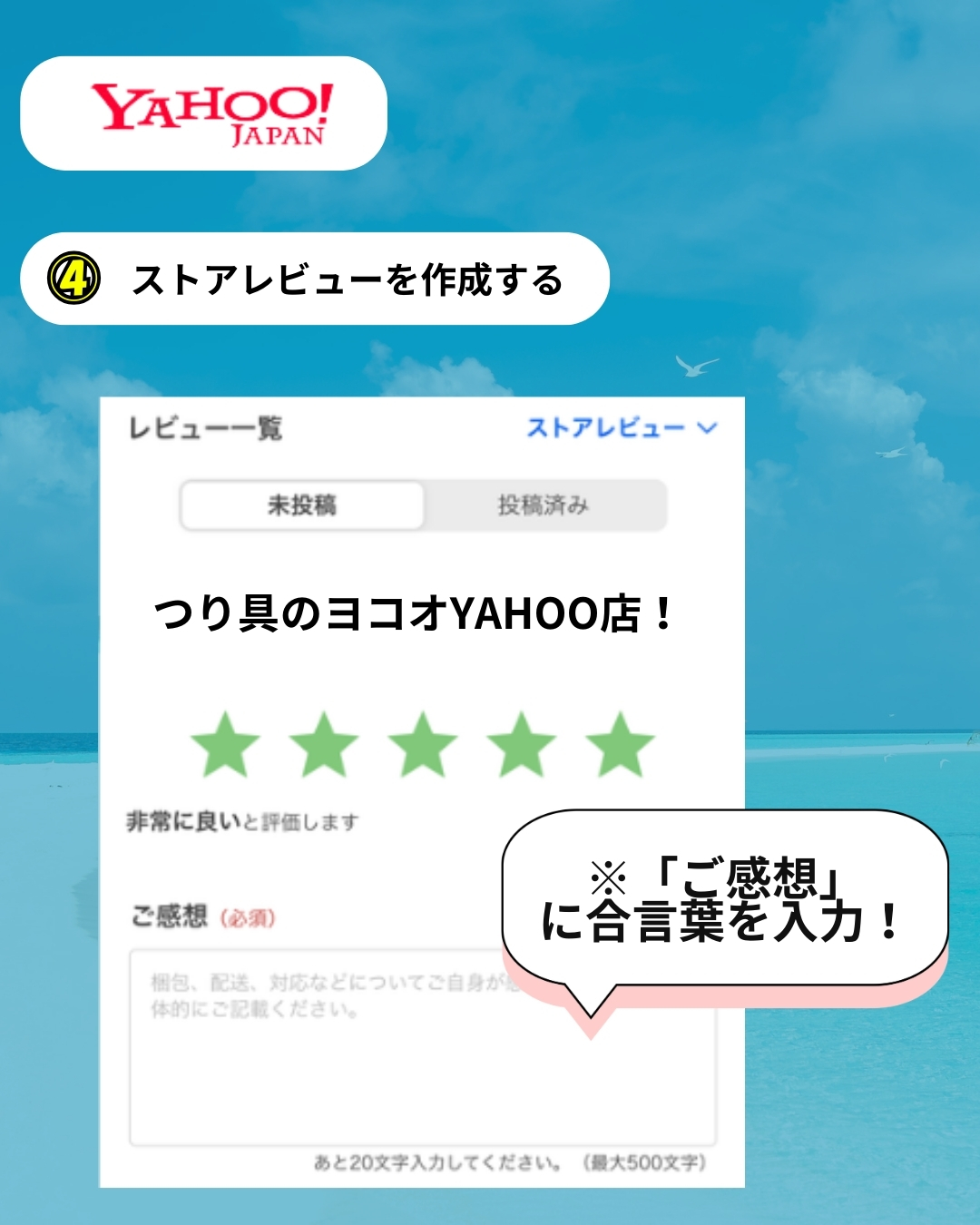
Task: Click the seagull graphic near the header
Action: pyautogui.click(x=697, y=367)
